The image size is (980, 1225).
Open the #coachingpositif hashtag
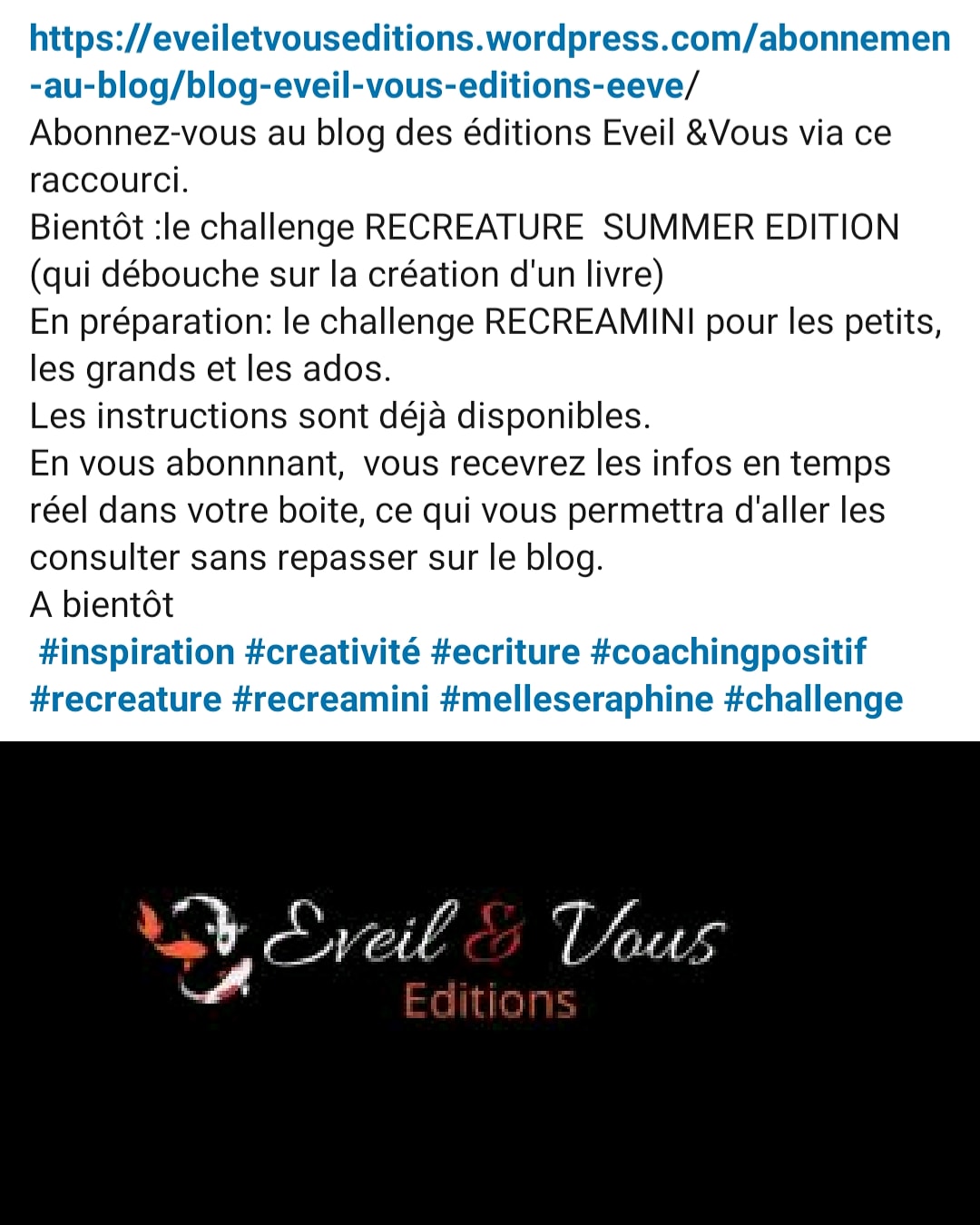point(728,652)
